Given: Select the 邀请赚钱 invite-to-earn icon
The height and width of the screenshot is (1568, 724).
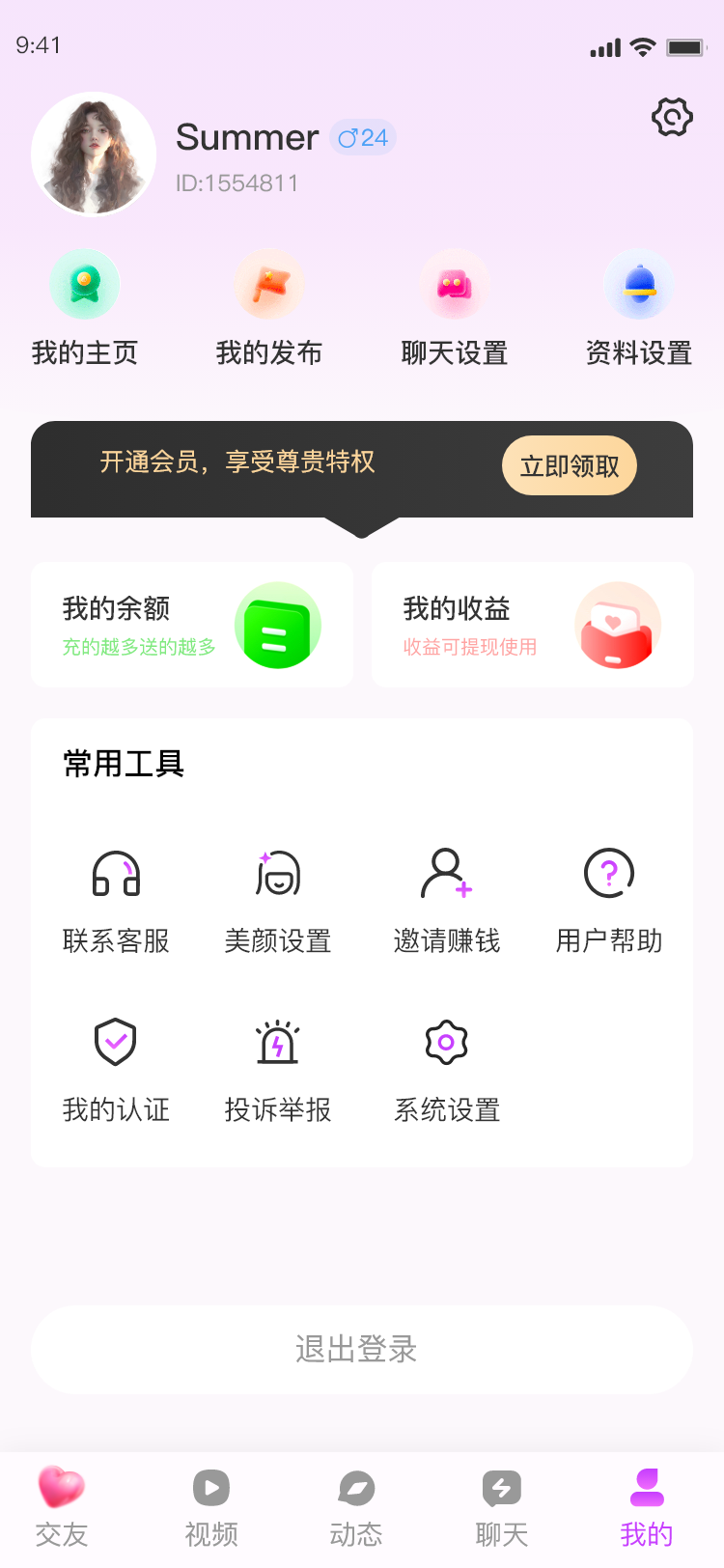Looking at the screenshot, I should (x=445, y=874).
